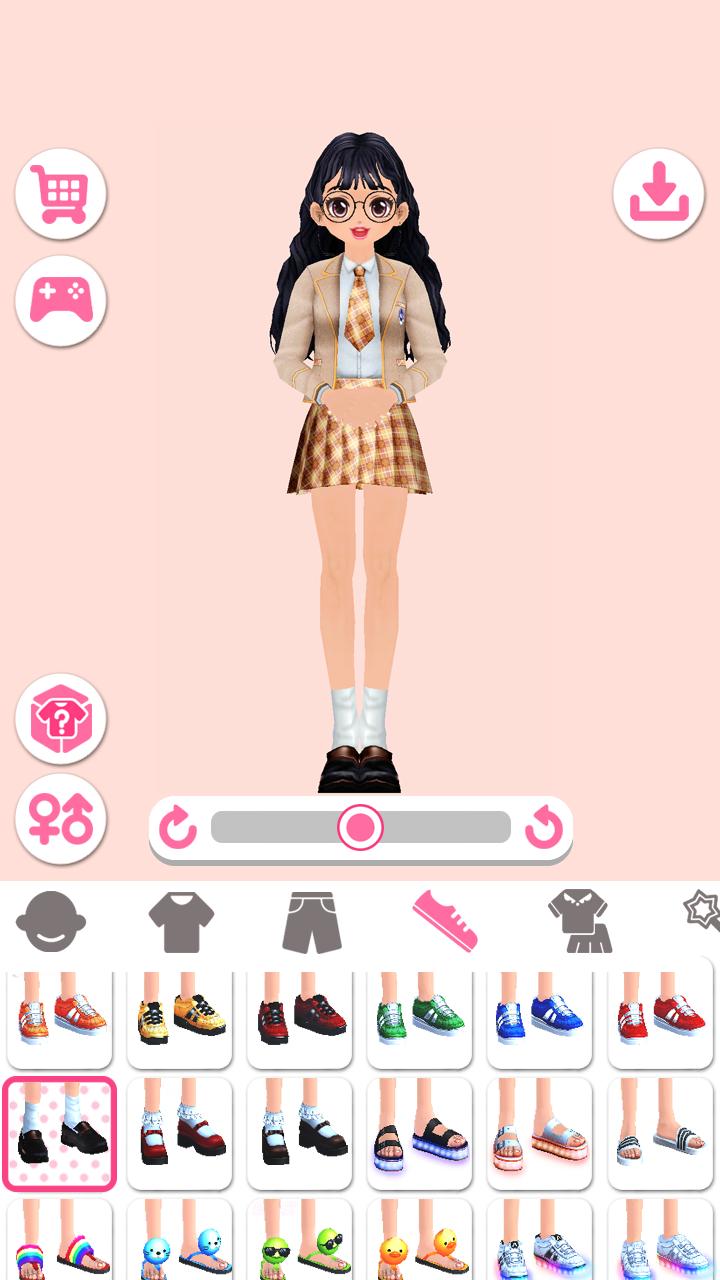Save the outfit with the download icon
This screenshot has height=1280, width=720.
tap(658, 193)
